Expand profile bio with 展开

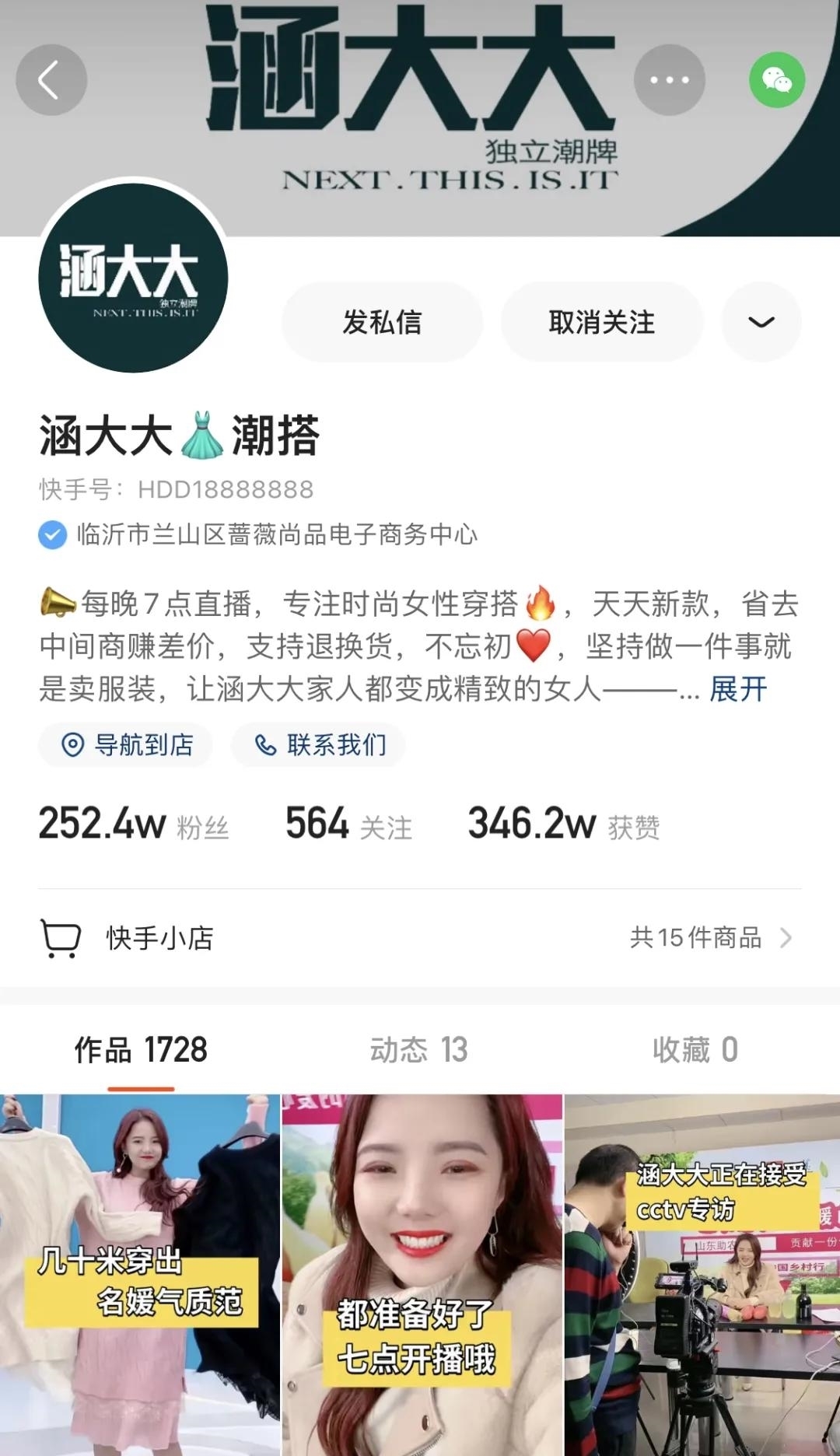(x=737, y=689)
